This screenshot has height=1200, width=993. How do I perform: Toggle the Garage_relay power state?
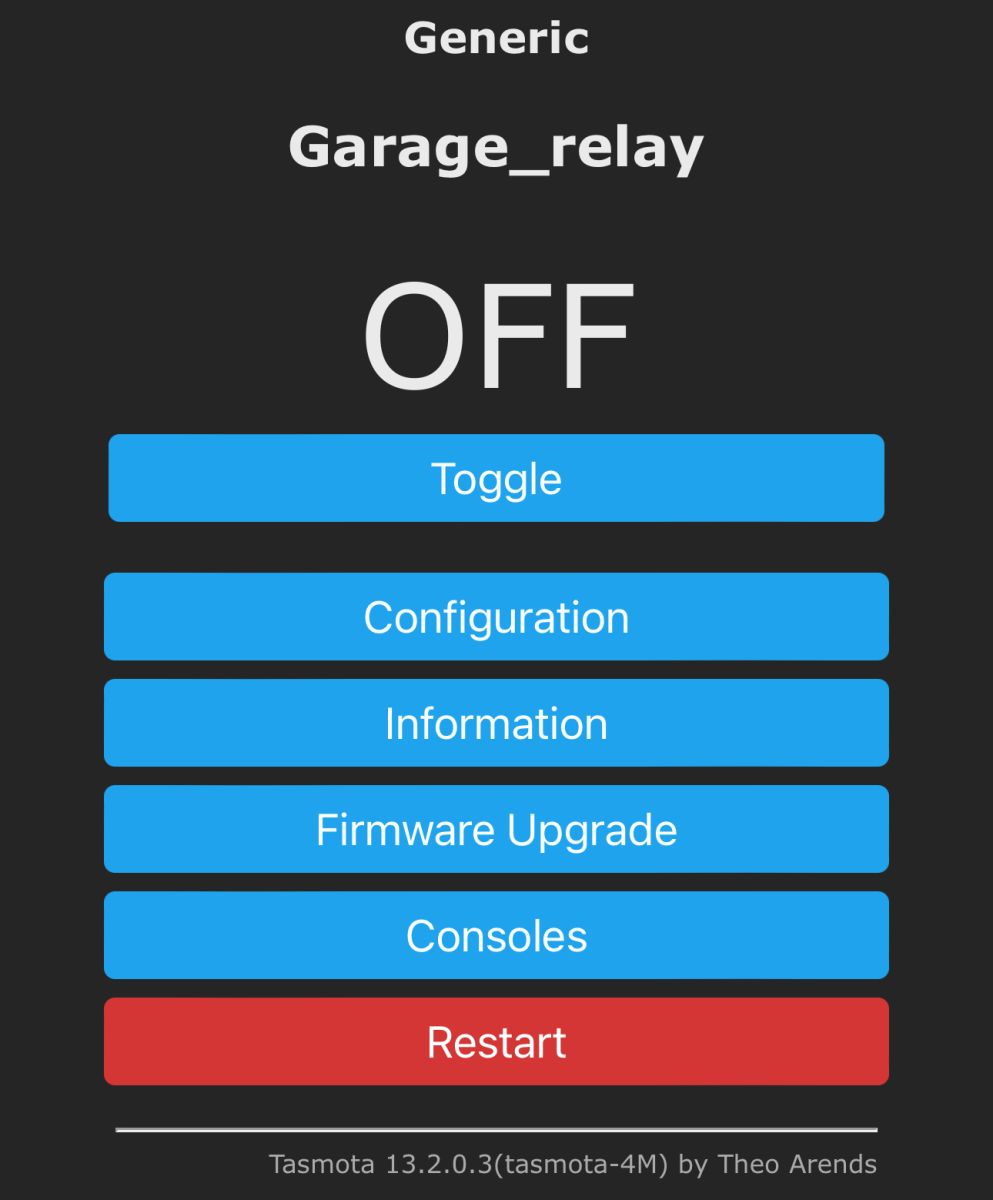tap(496, 478)
